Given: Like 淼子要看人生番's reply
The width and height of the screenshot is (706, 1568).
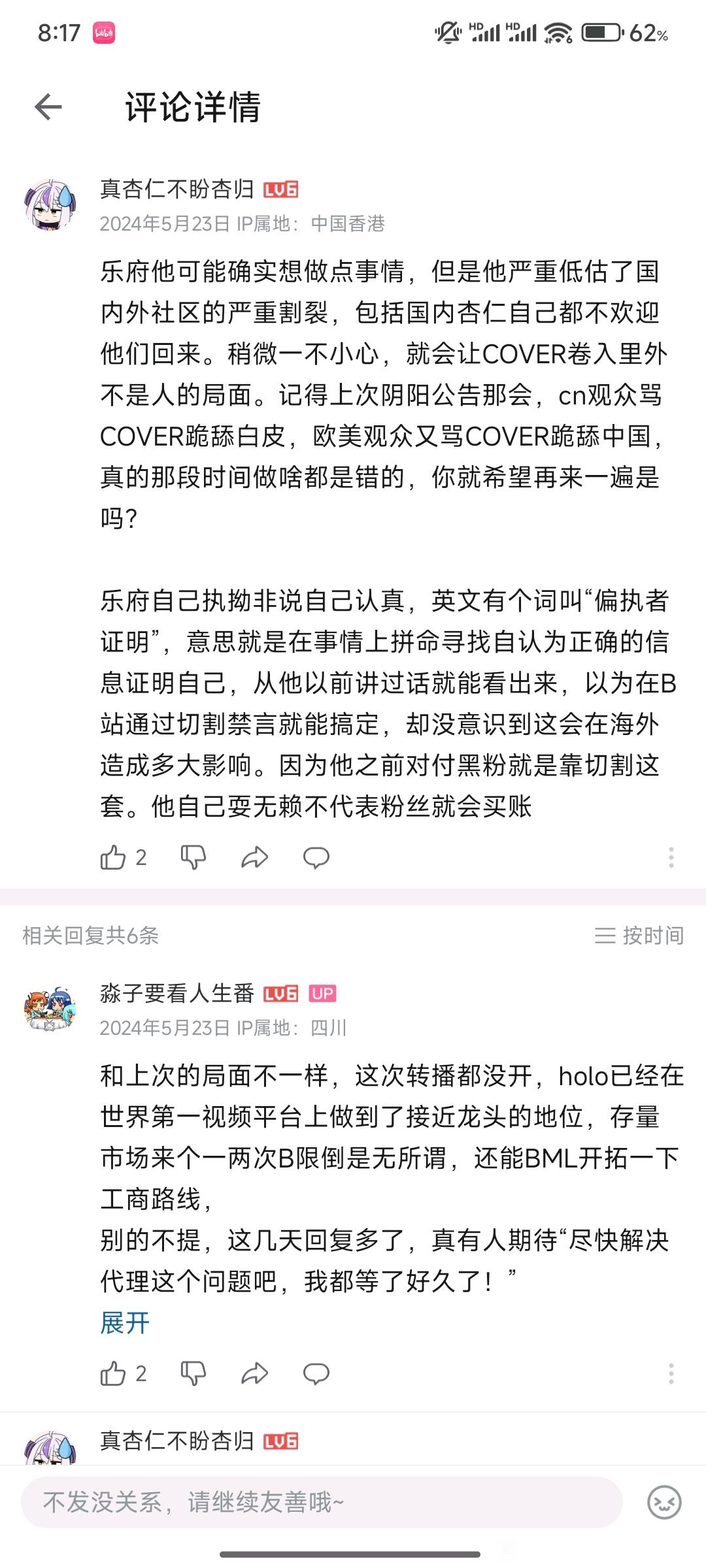Looking at the screenshot, I should click(x=113, y=1373).
